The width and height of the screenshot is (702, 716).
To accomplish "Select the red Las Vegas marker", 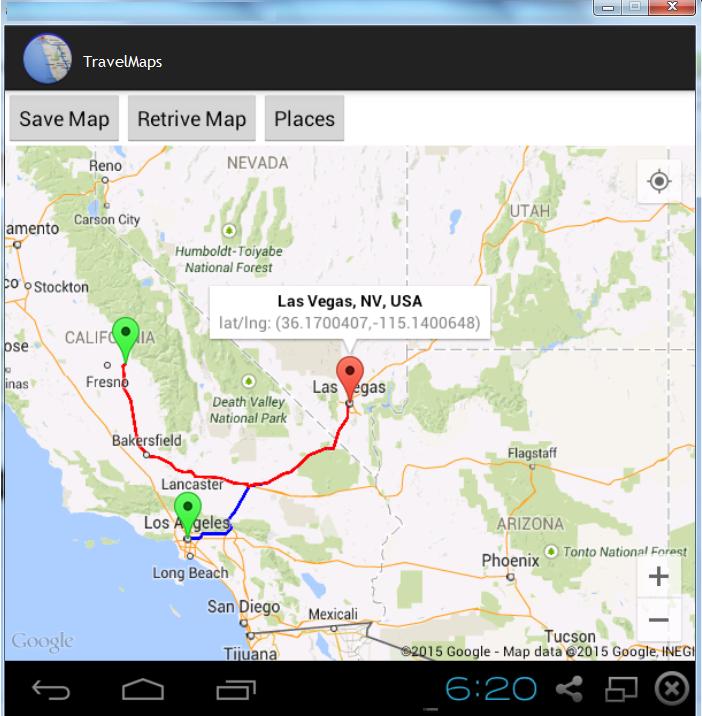I will point(349,377).
